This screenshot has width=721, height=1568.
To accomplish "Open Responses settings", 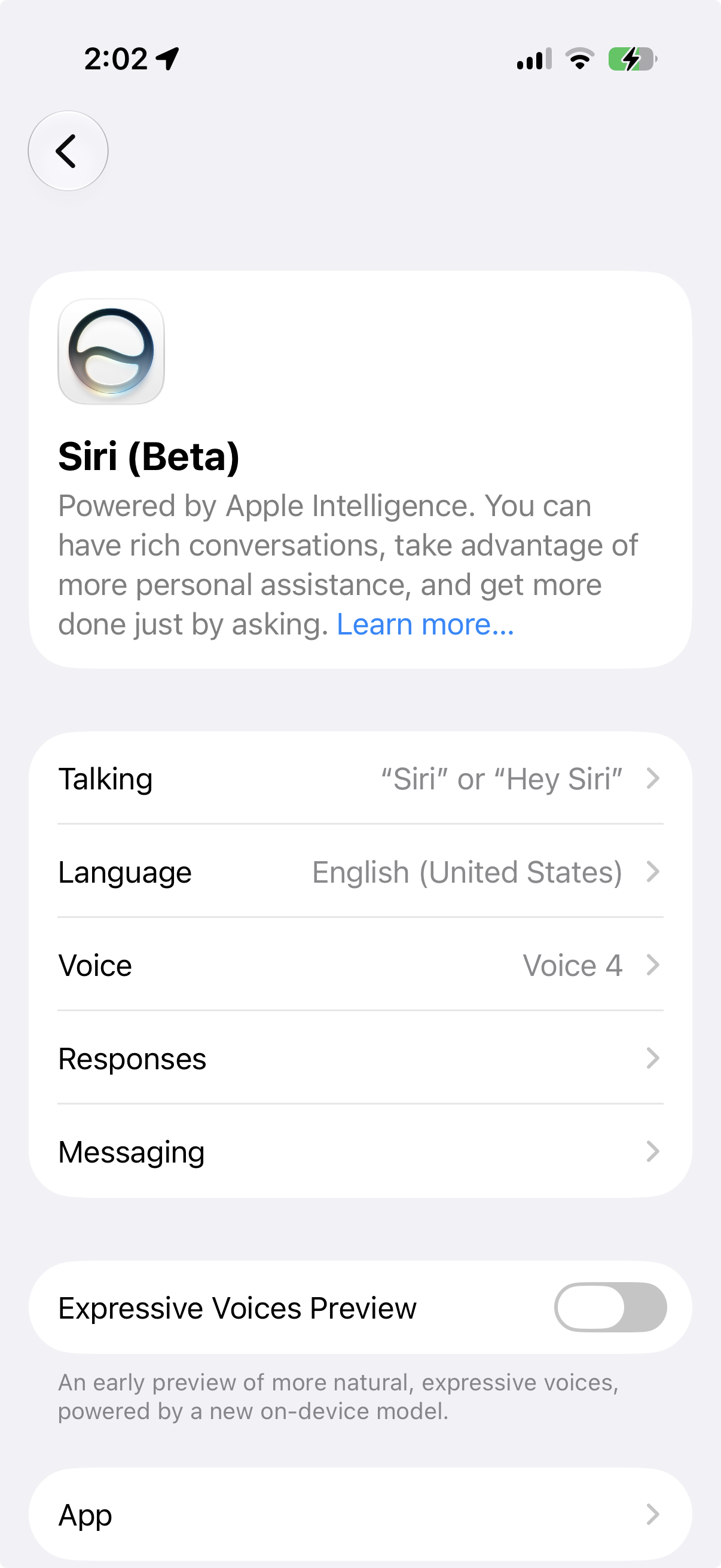I will [360, 1058].
